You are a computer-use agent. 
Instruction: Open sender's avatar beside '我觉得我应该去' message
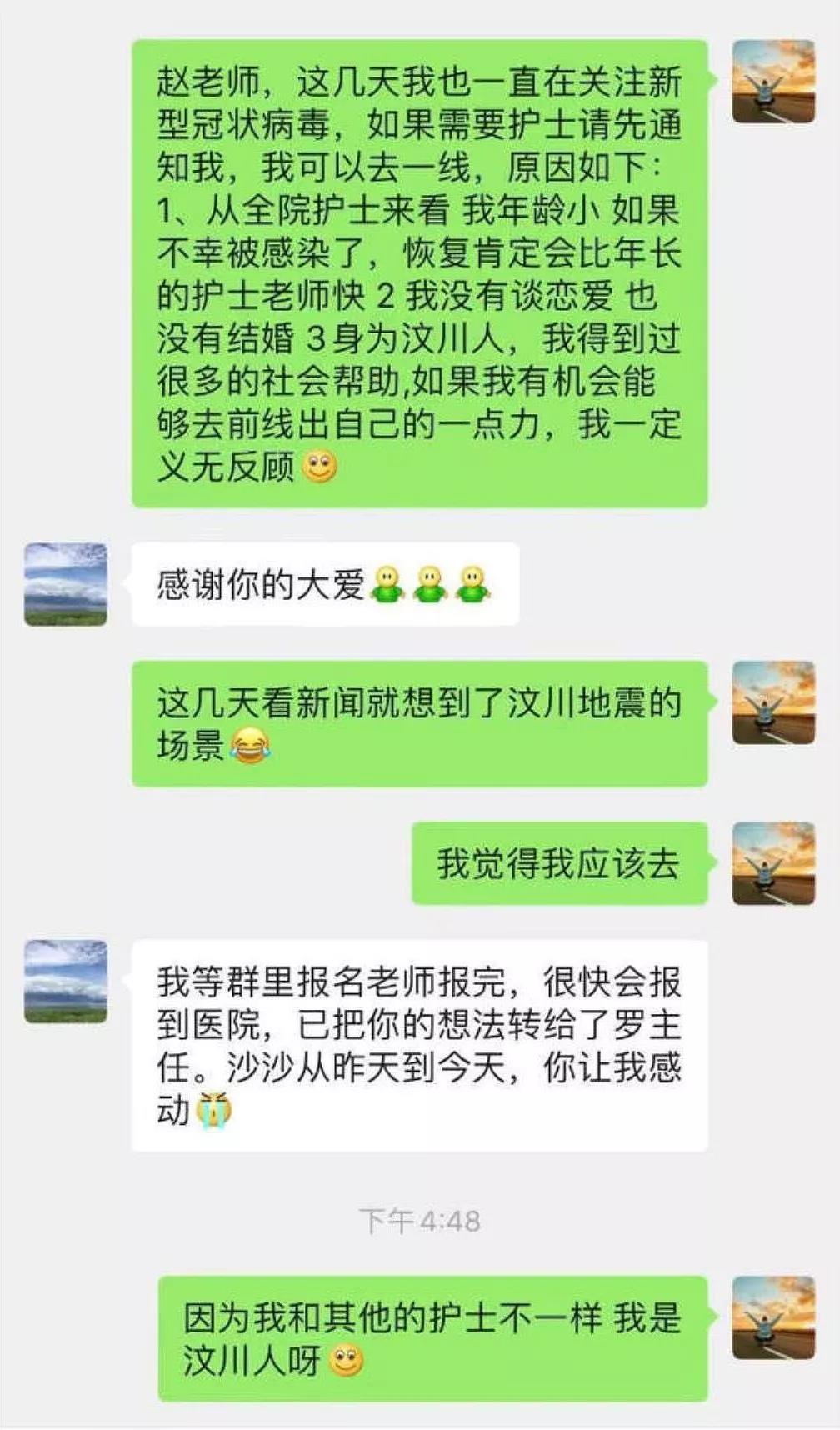pyautogui.click(x=773, y=863)
